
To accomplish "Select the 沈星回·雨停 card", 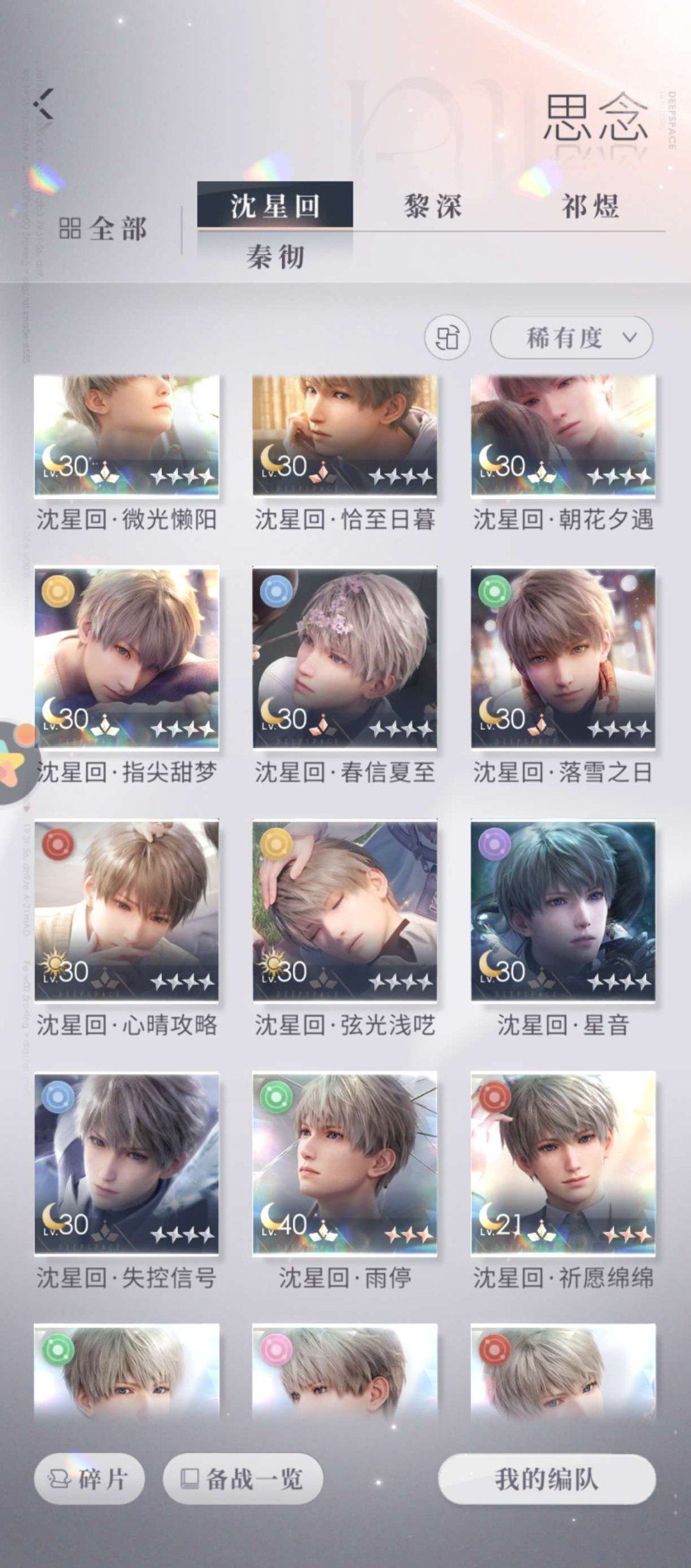I will (345, 1163).
